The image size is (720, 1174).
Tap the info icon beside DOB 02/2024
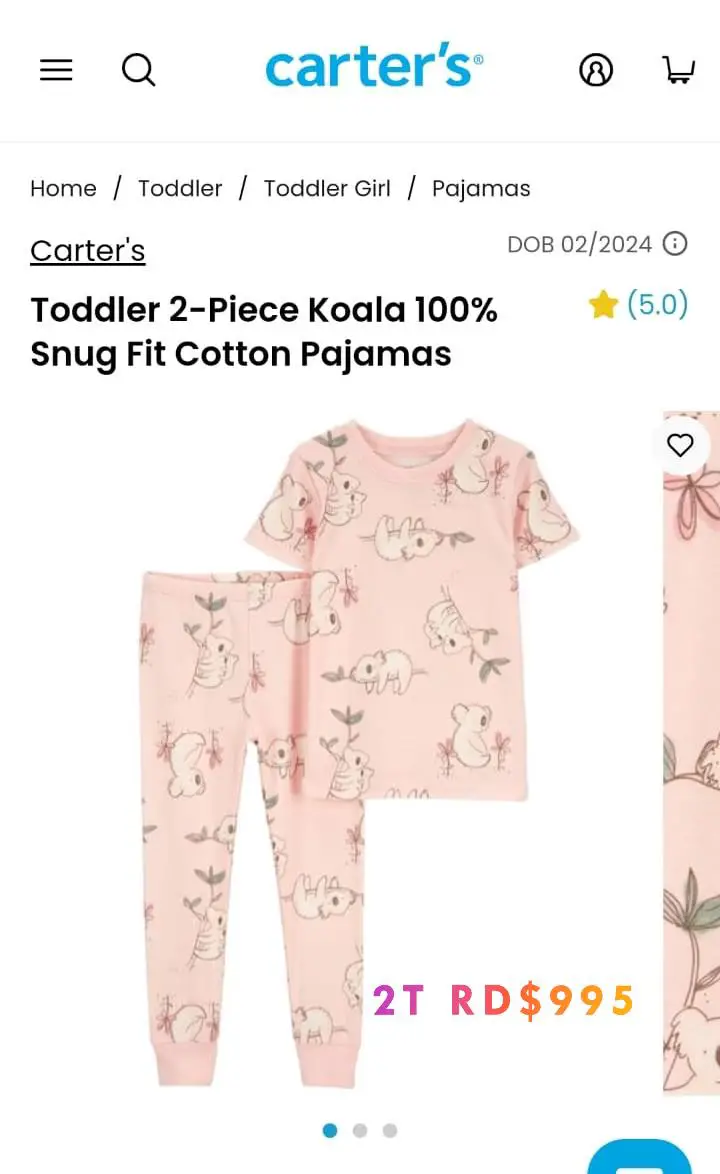(x=676, y=244)
